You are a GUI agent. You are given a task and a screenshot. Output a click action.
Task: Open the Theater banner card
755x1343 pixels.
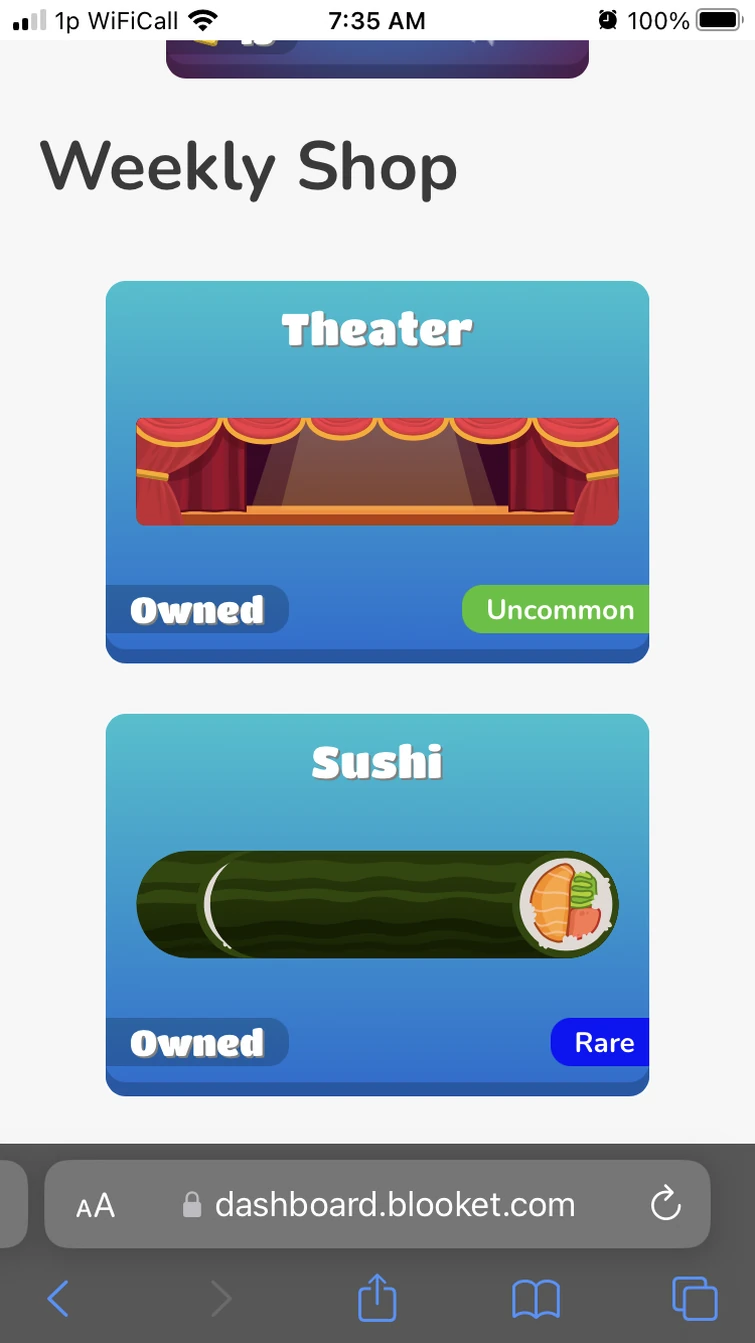point(377,471)
